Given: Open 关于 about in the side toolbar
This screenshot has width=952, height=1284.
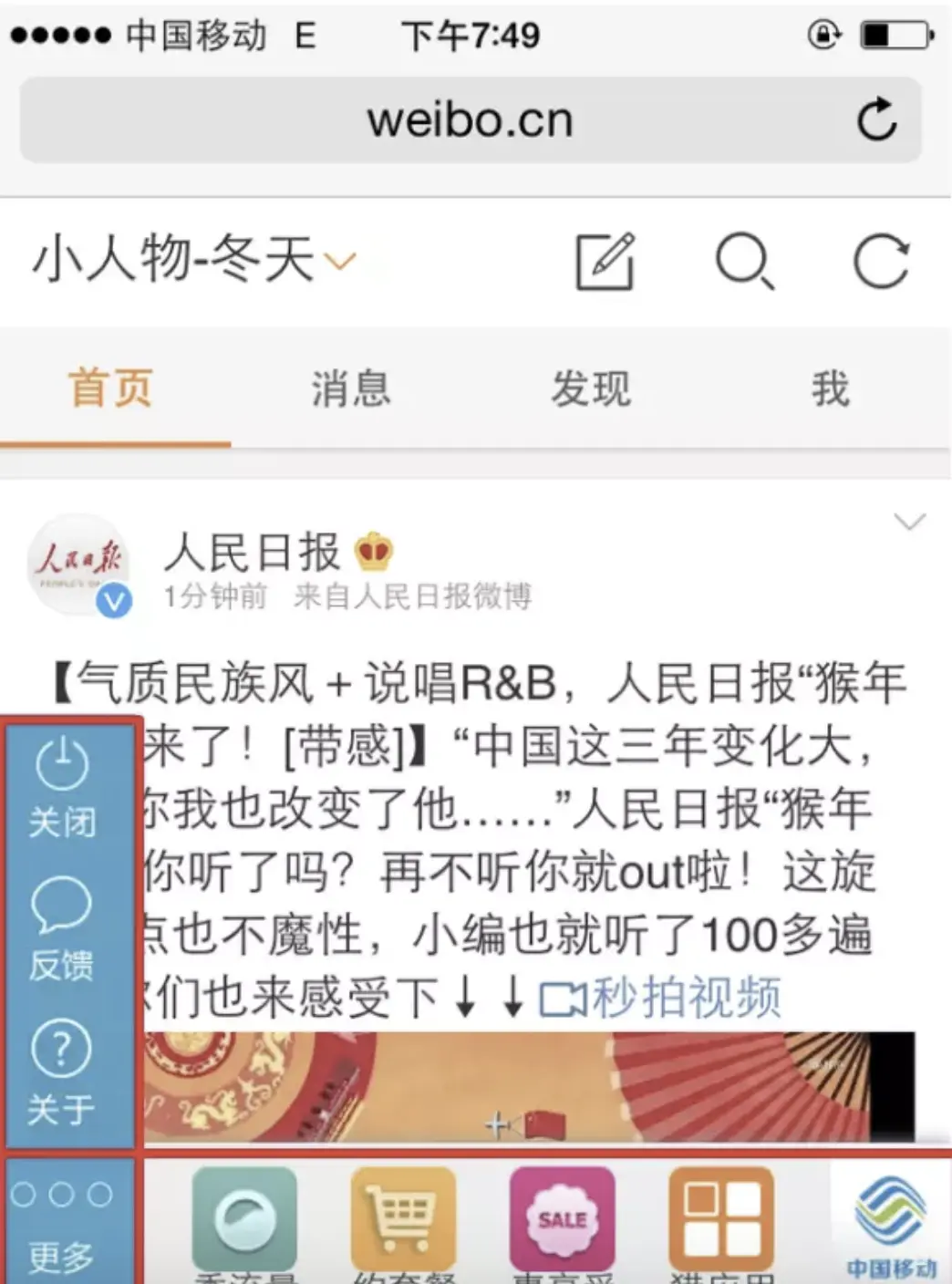Looking at the screenshot, I should pos(62,1072).
